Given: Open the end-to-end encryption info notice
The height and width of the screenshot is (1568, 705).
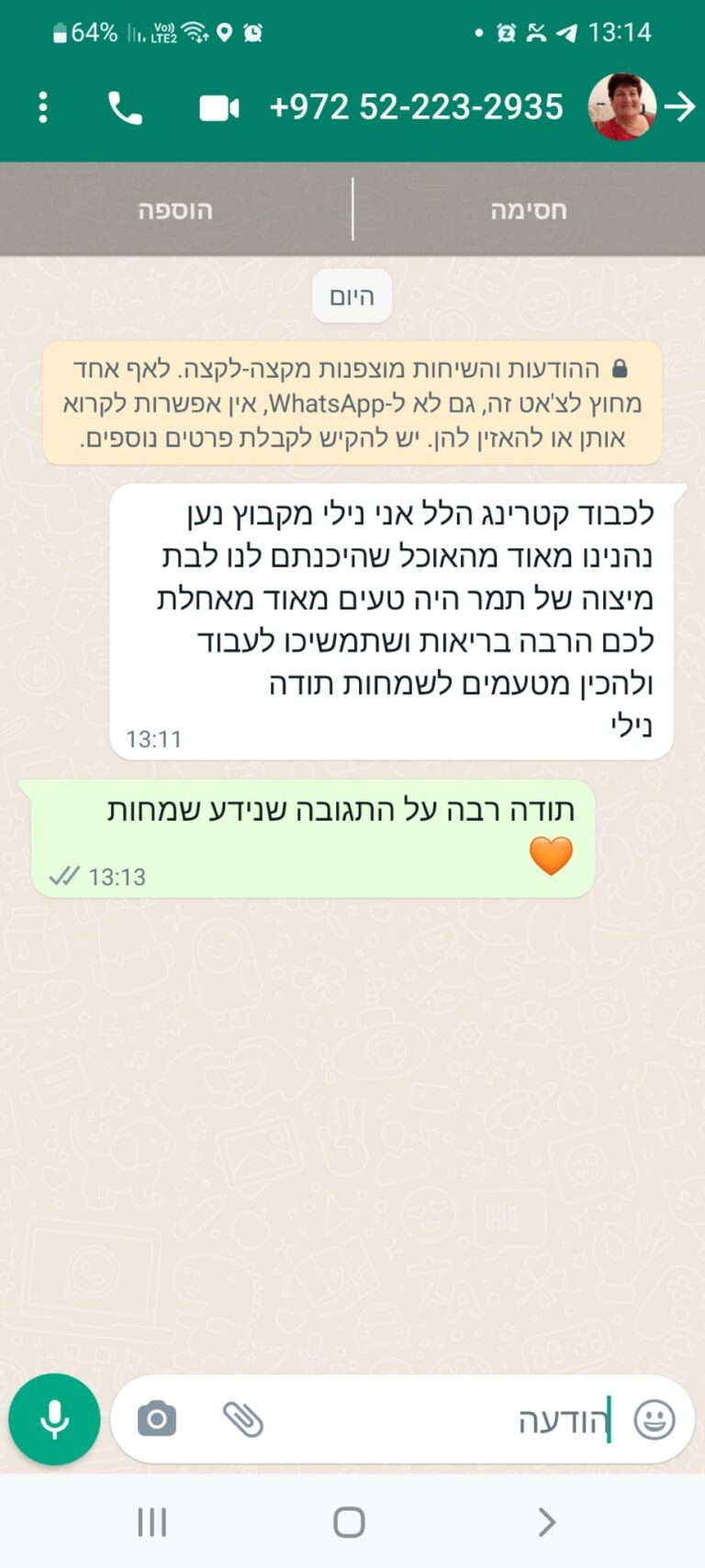Looking at the screenshot, I should click(352, 403).
